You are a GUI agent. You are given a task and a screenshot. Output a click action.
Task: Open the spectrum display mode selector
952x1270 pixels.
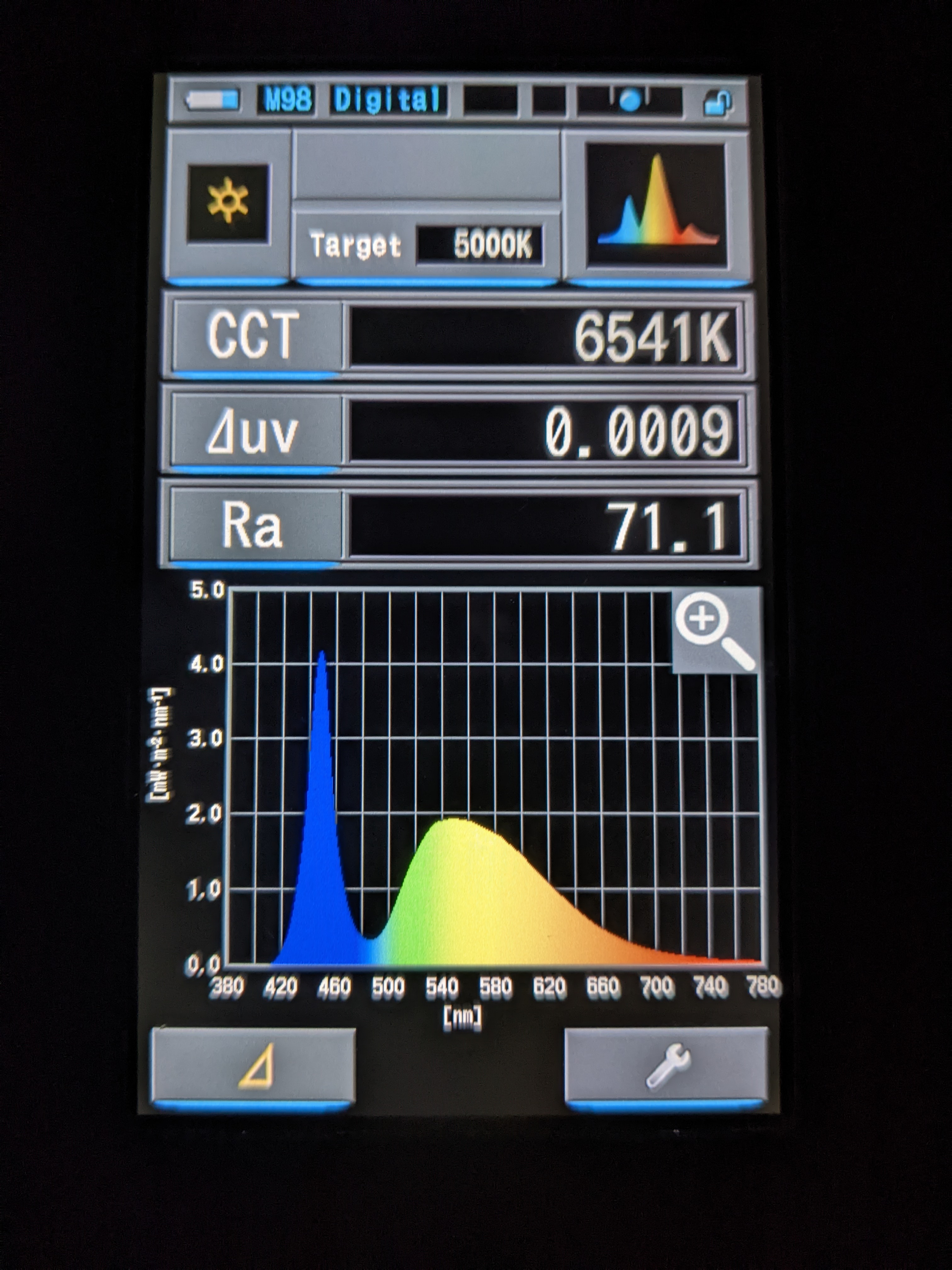656,205
